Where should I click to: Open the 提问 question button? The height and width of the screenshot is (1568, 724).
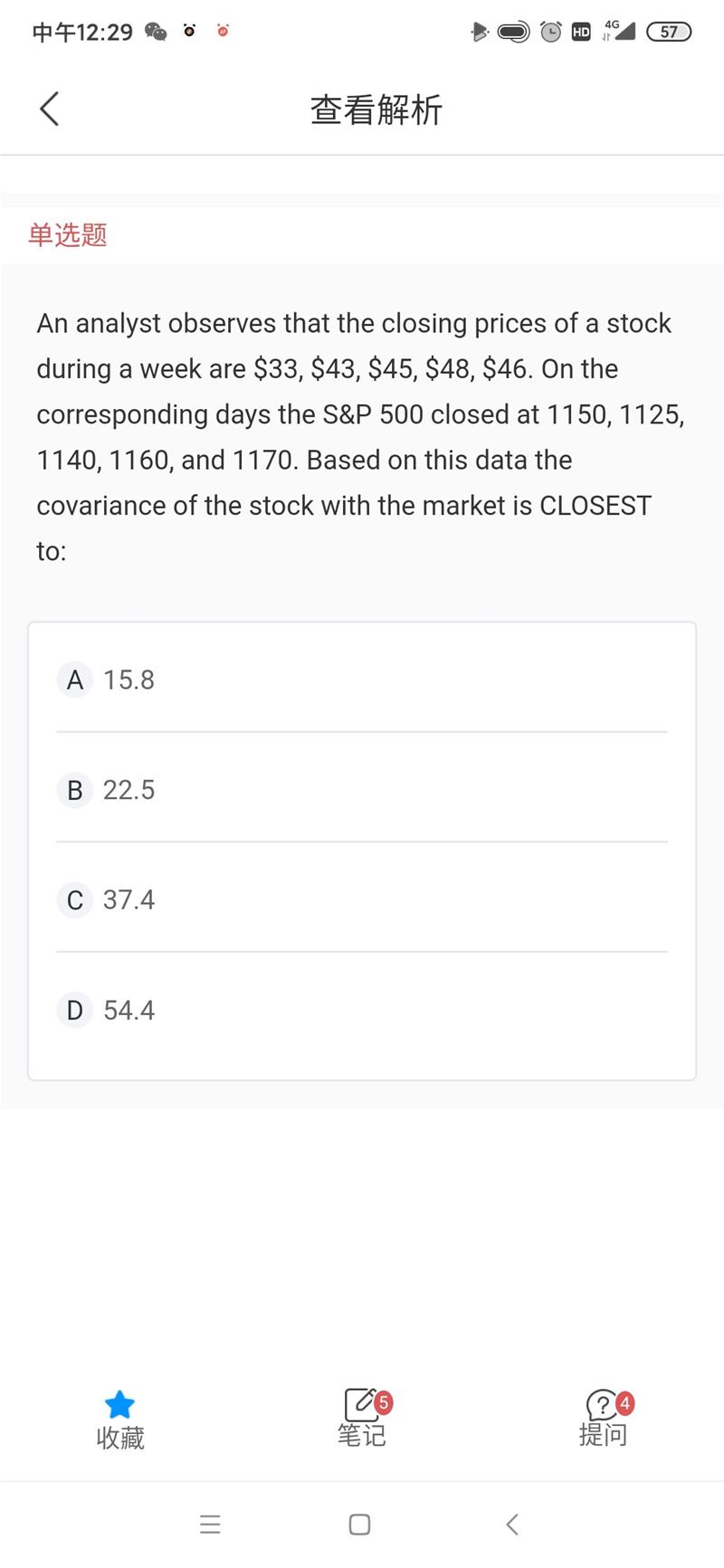[x=605, y=1418]
